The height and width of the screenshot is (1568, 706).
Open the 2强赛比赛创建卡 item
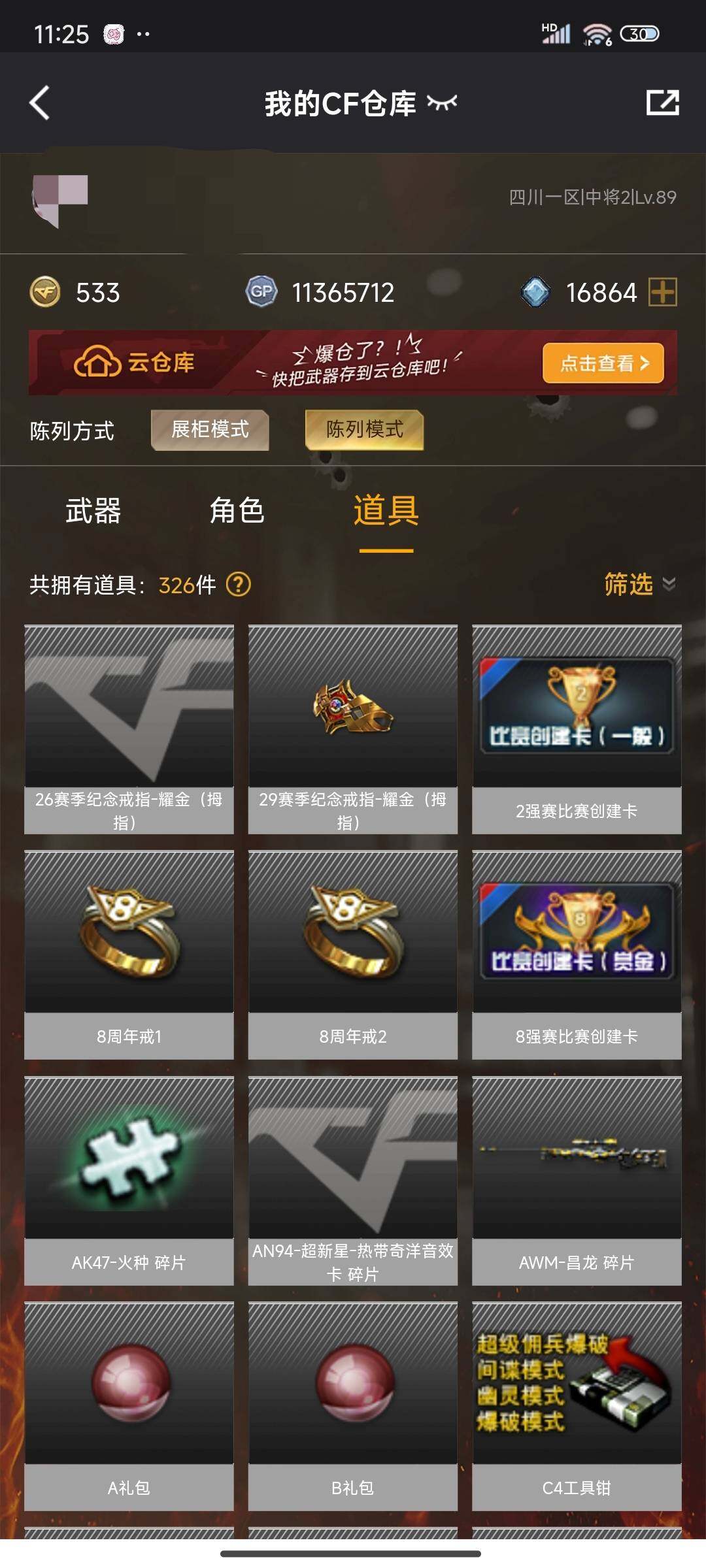pyautogui.click(x=577, y=728)
